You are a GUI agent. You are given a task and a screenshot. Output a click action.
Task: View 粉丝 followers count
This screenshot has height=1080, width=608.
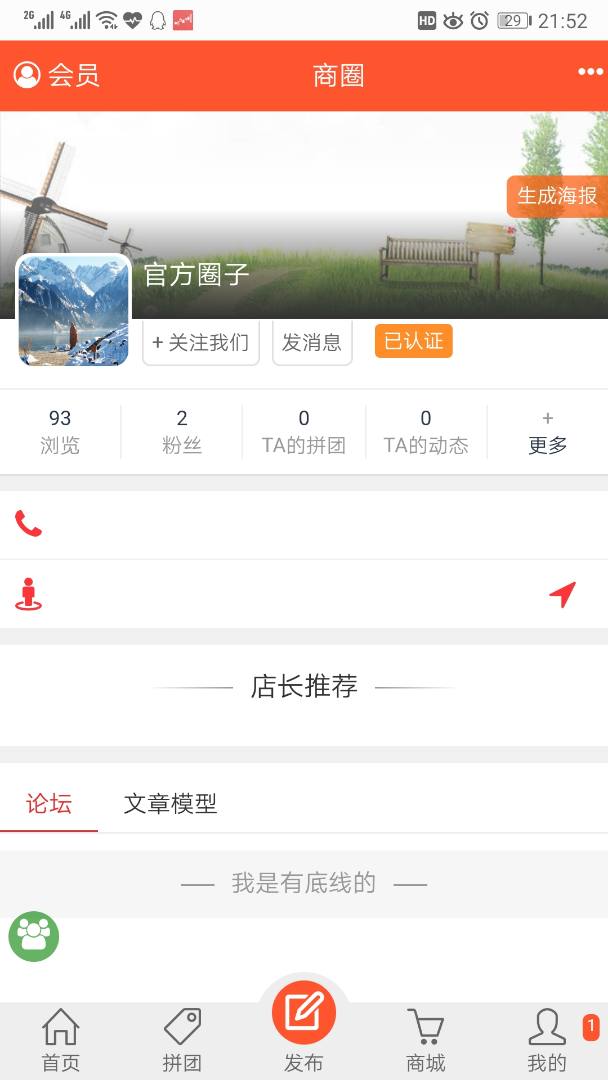pyautogui.click(x=182, y=432)
